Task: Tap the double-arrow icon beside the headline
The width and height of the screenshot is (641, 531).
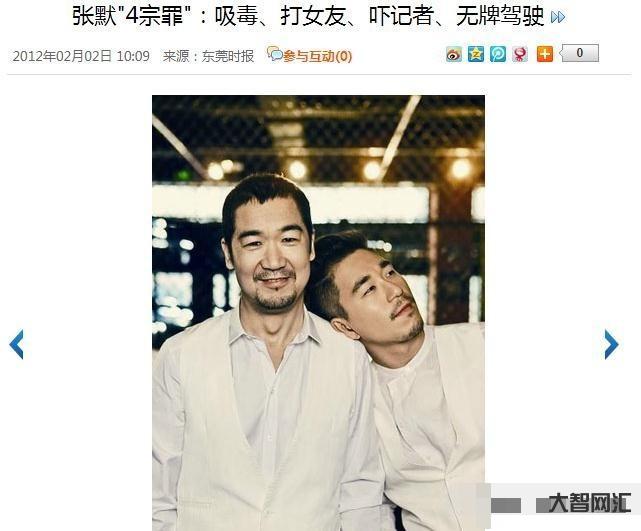Action: click(558, 17)
